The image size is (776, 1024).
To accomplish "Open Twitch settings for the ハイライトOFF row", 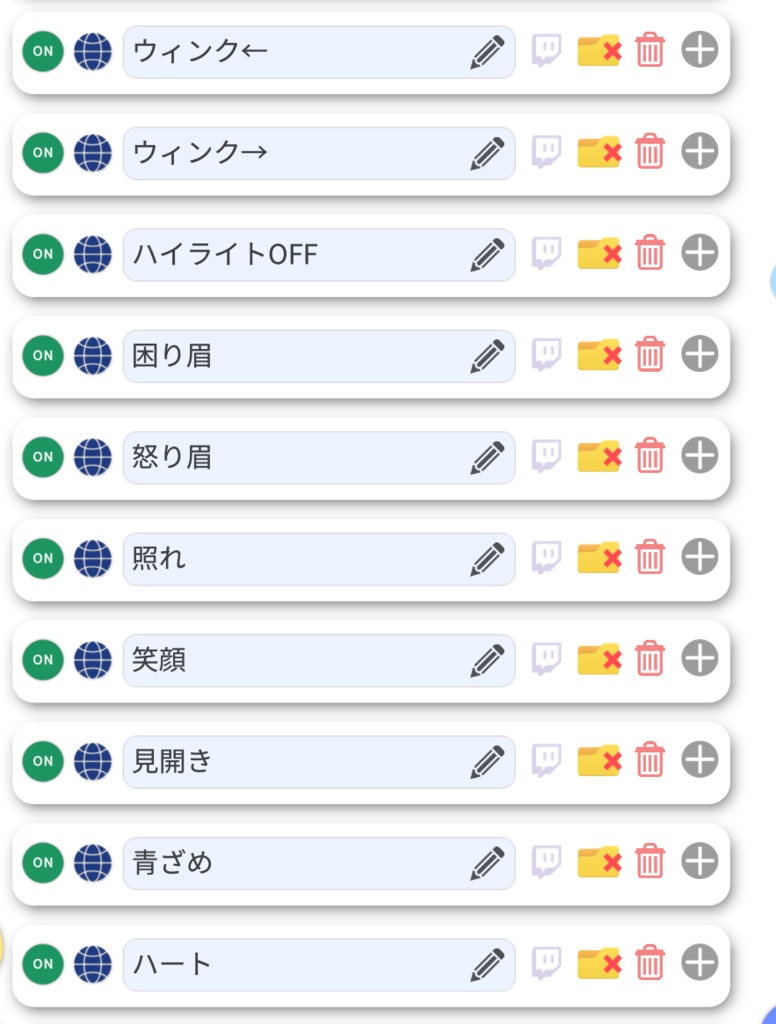I will (x=545, y=255).
